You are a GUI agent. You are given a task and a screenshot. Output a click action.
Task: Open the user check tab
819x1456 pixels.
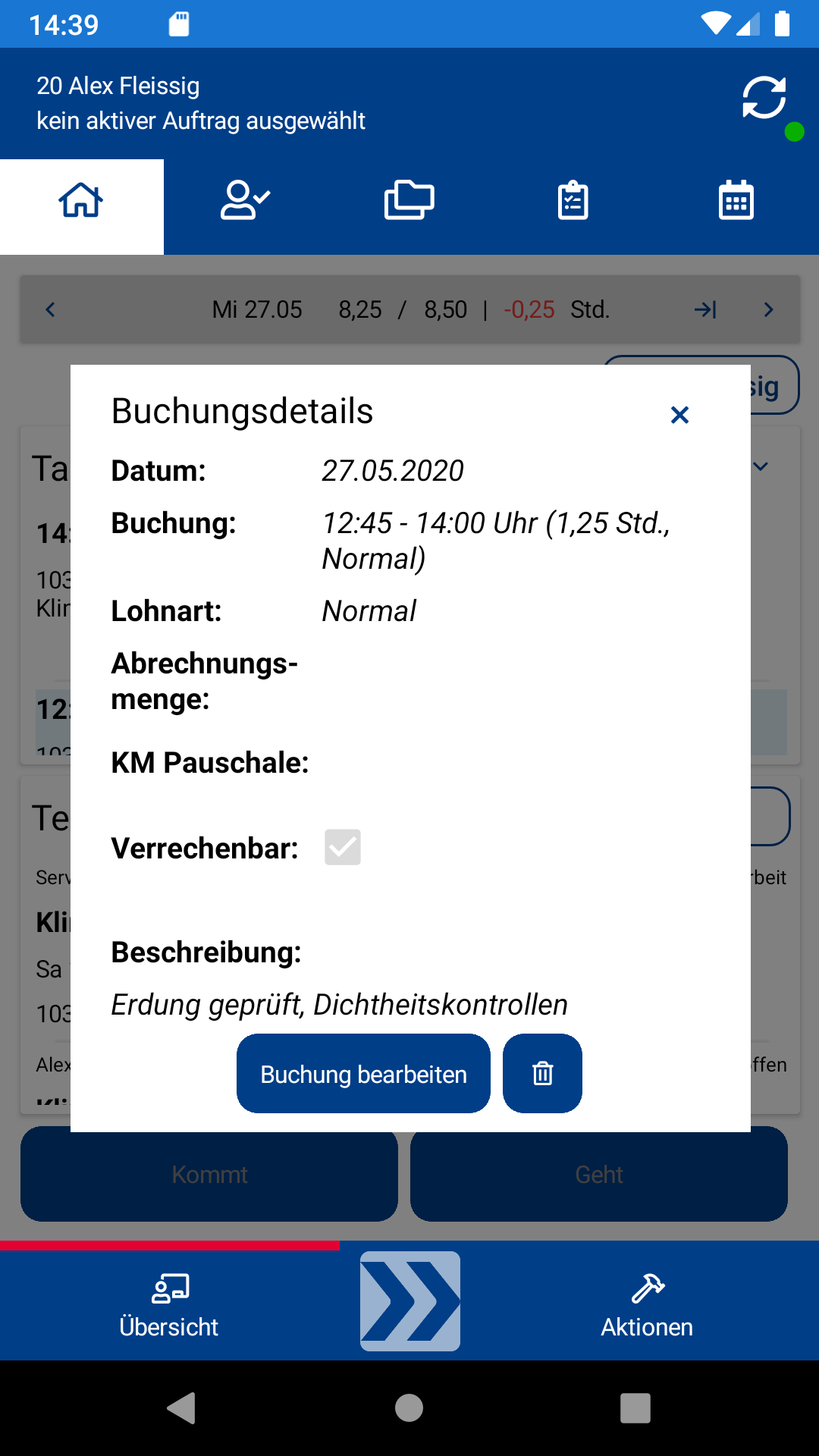(245, 201)
